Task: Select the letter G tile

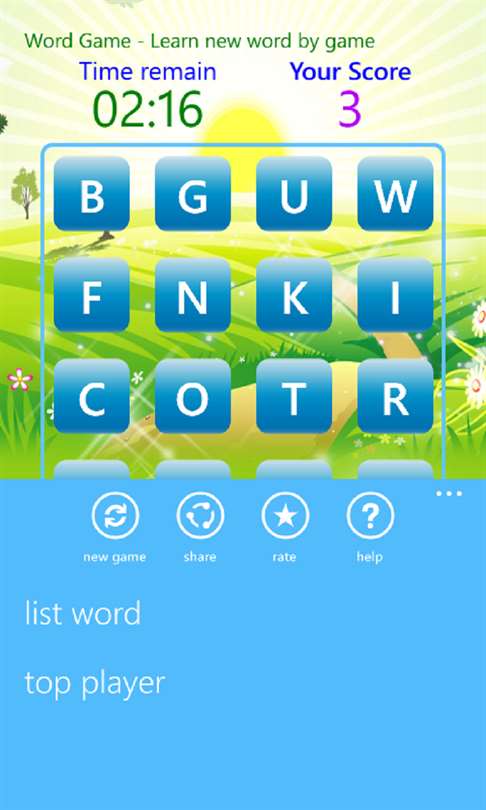Action: [193, 194]
